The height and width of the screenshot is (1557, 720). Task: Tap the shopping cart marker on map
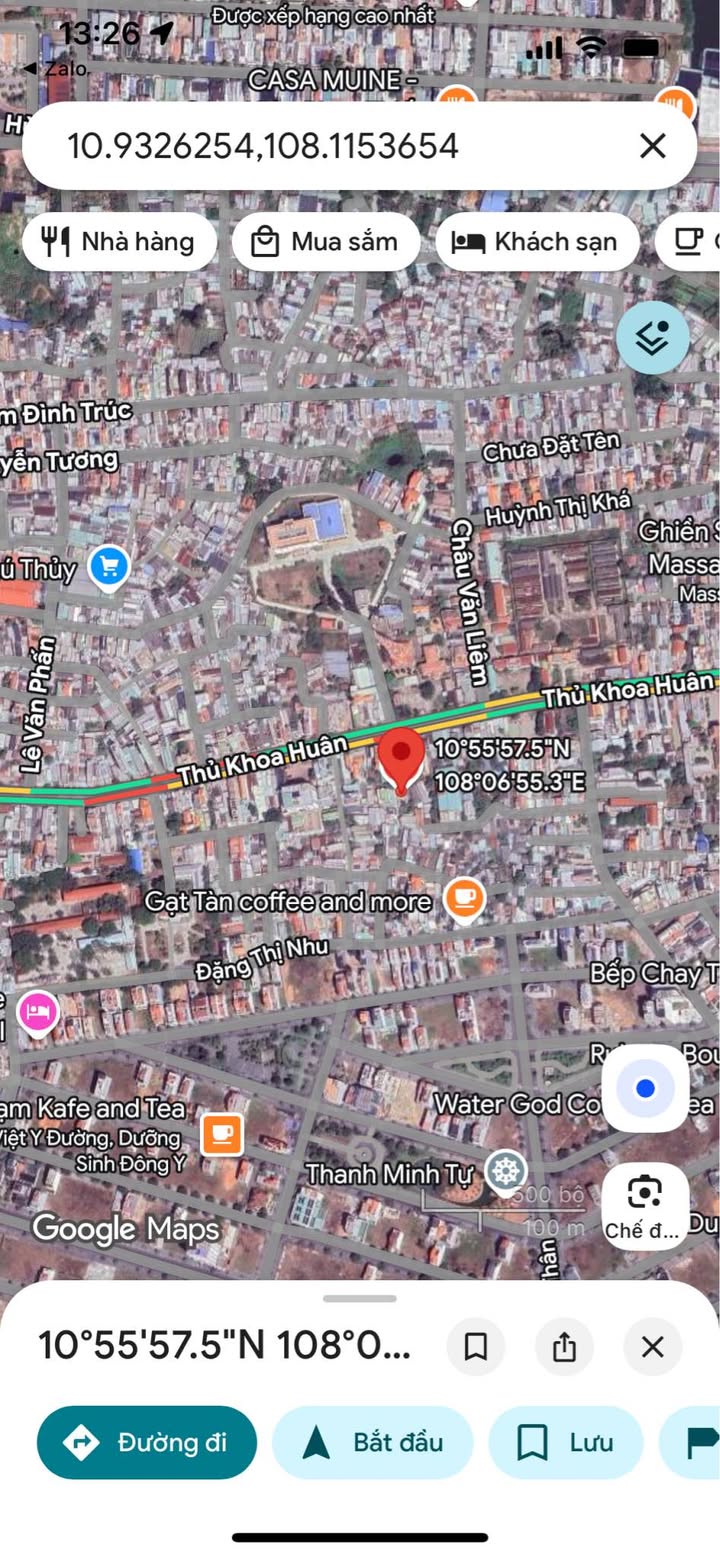coord(109,567)
